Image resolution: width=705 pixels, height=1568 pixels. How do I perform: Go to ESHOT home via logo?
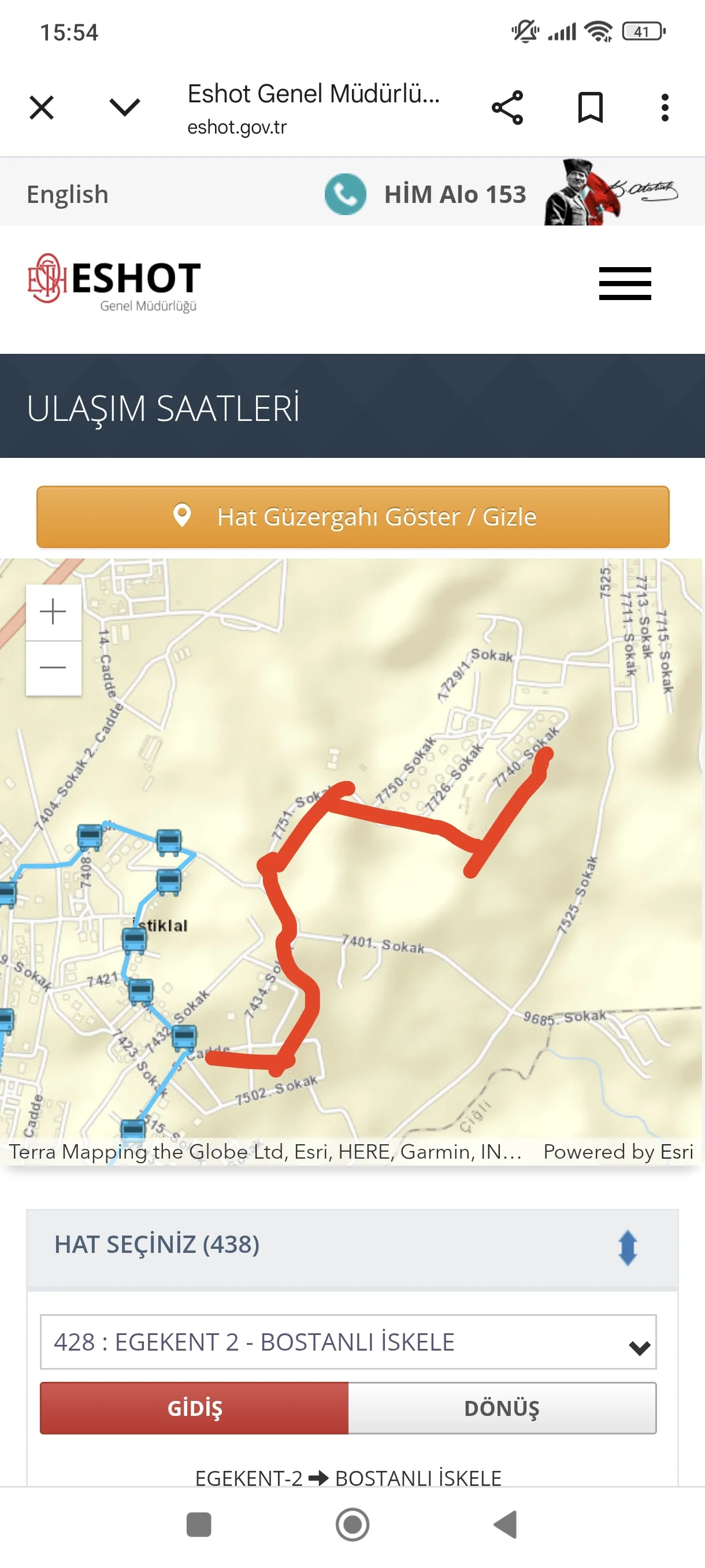pyautogui.click(x=114, y=282)
